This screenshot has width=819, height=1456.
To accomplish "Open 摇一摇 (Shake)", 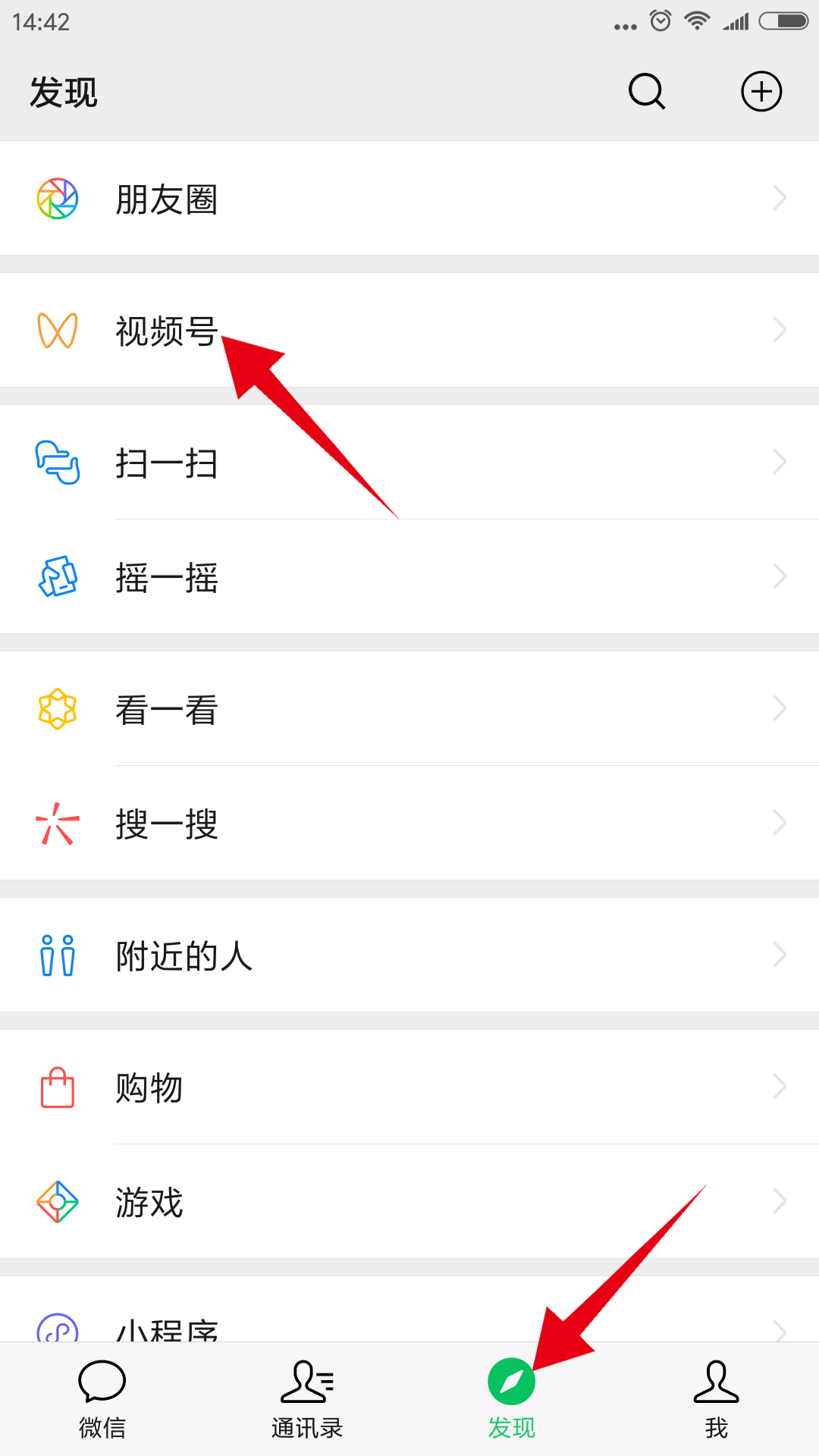I will coord(409,577).
